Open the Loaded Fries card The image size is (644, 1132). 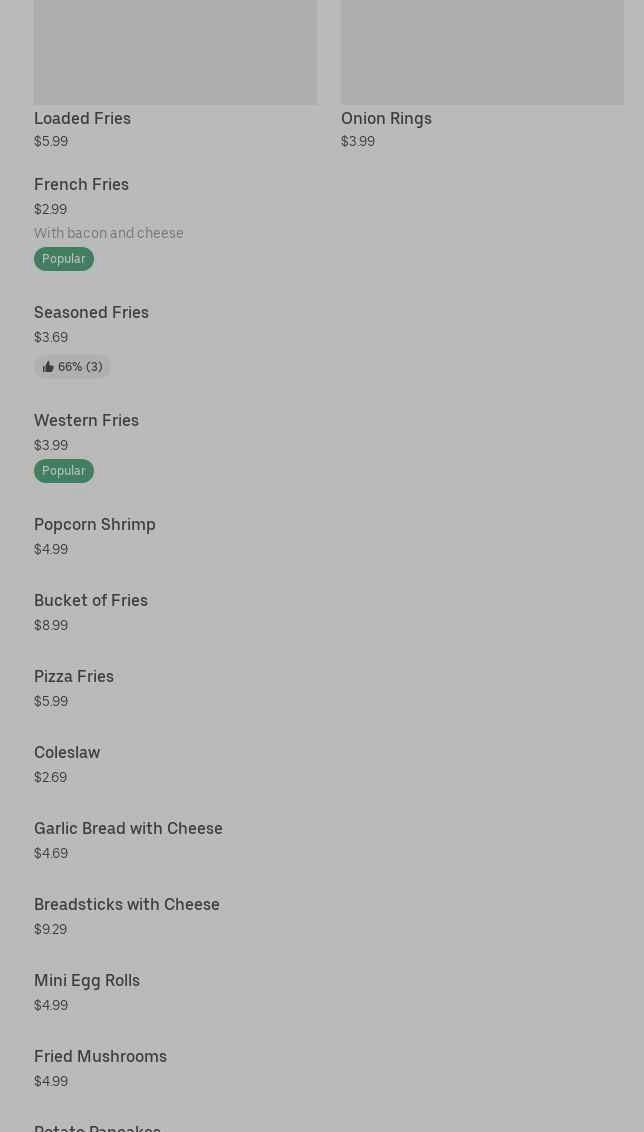pos(175,75)
